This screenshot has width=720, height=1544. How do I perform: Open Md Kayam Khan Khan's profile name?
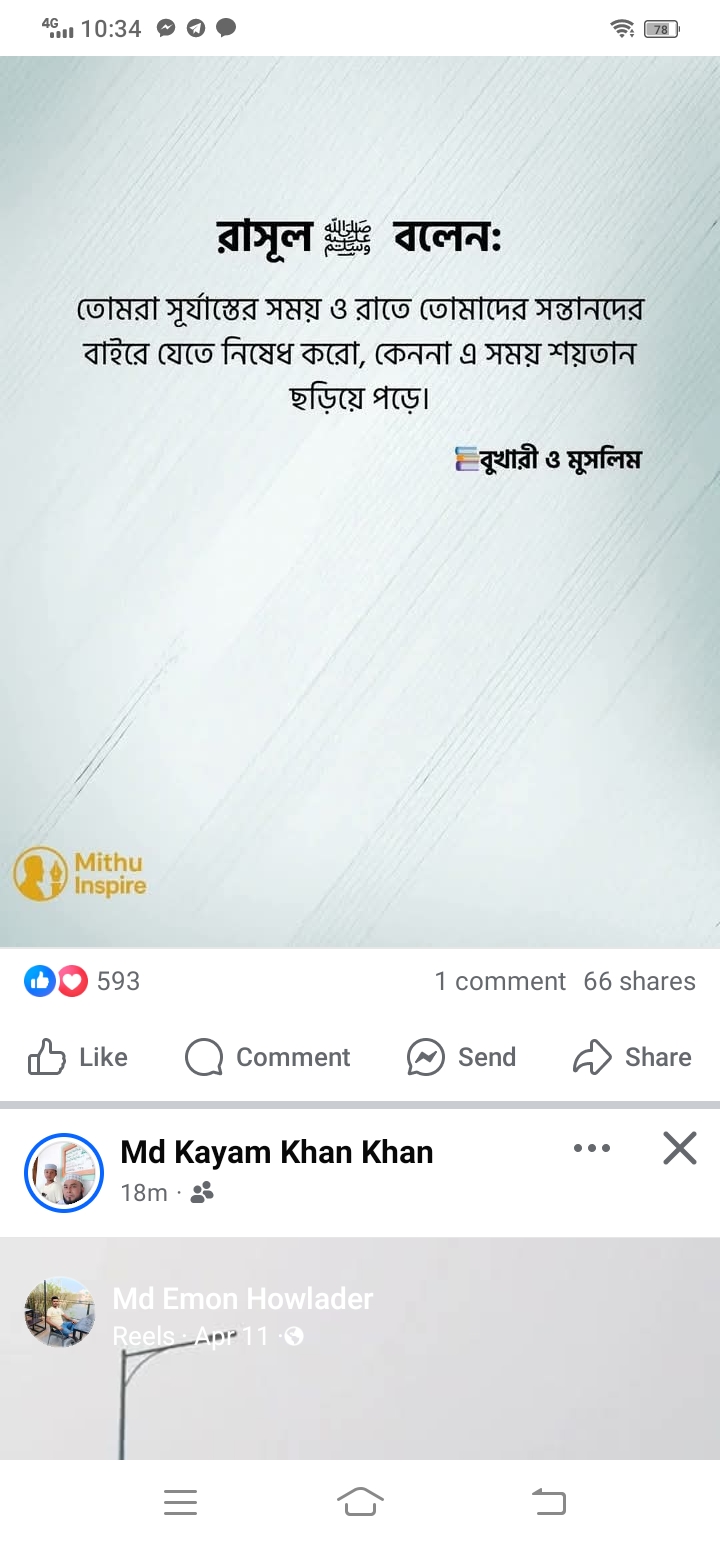tap(277, 1152)
